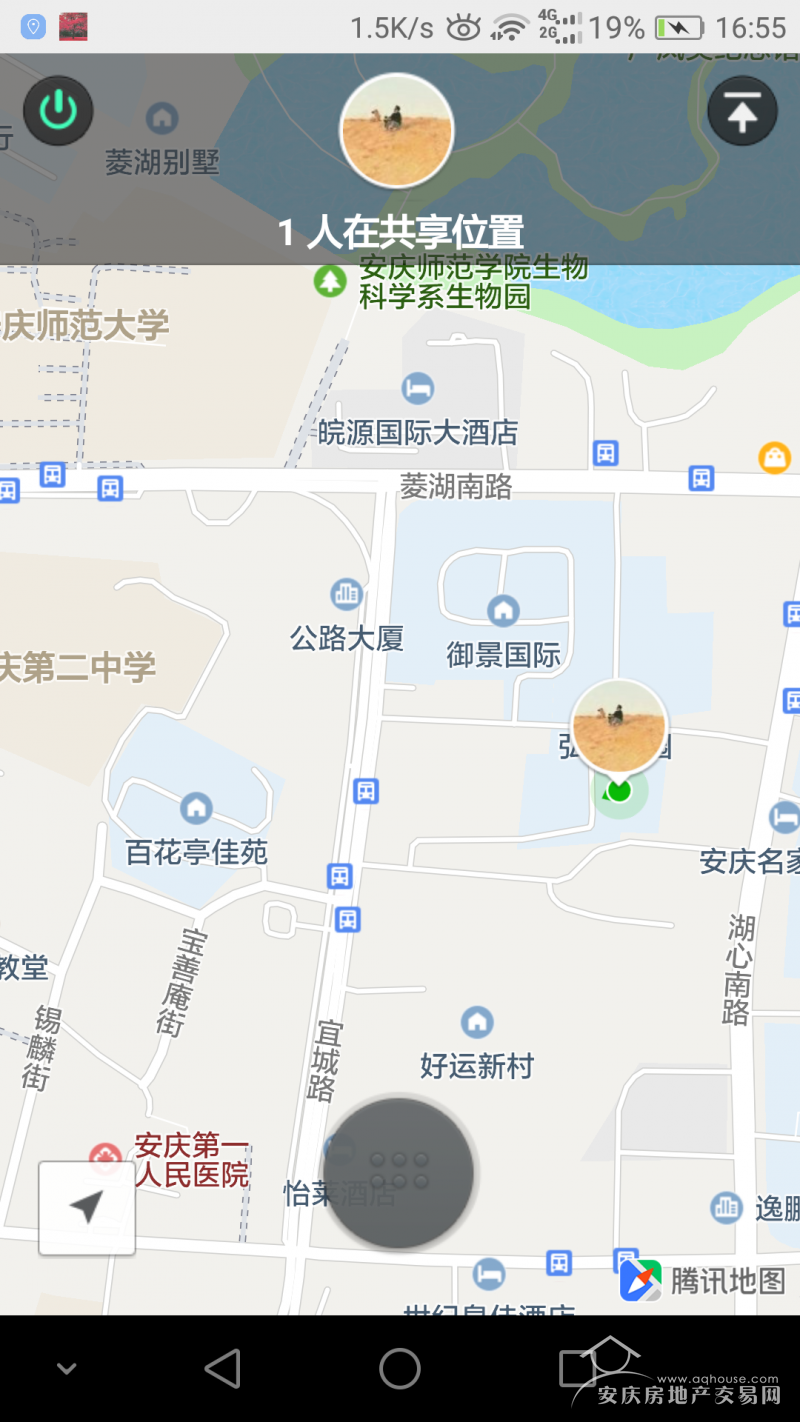800x1422 pixels.
Task: Tap the sharing user's avatar in header
Action: pos(397,131)
